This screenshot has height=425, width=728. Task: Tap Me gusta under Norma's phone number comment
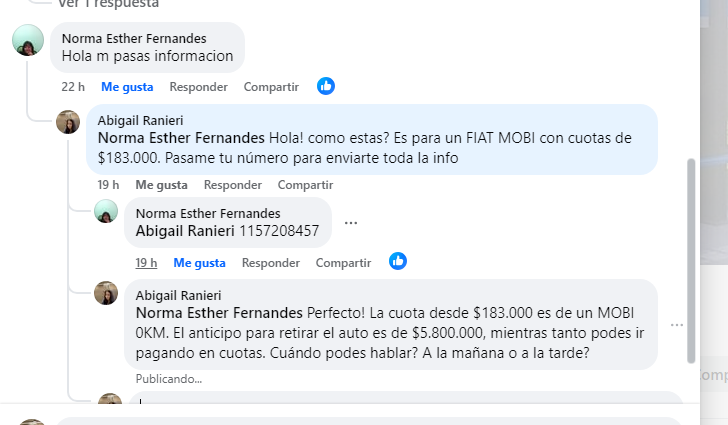tap(199, 263)
